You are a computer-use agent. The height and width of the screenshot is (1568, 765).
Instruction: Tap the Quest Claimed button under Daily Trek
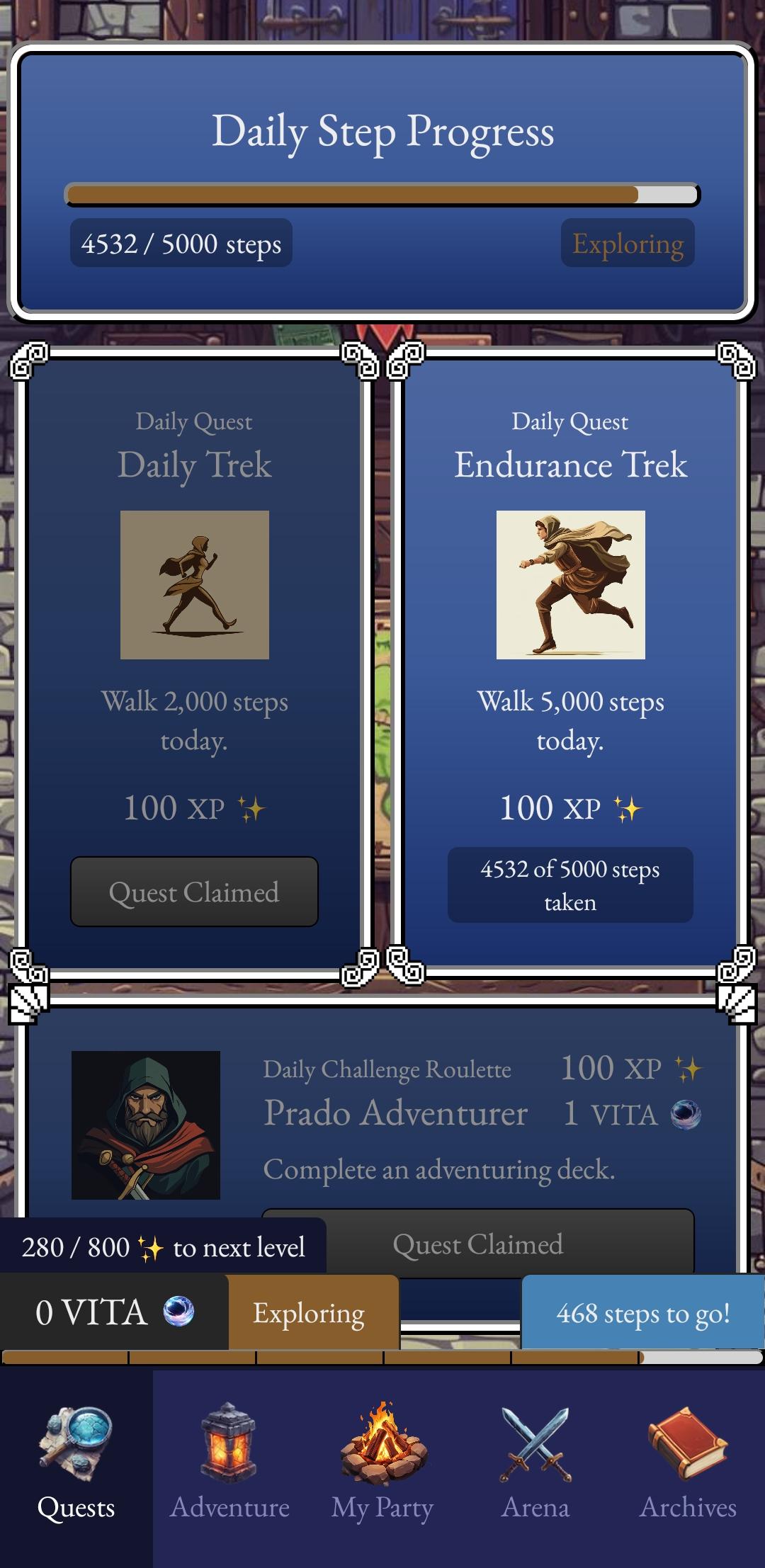(194, 892)
